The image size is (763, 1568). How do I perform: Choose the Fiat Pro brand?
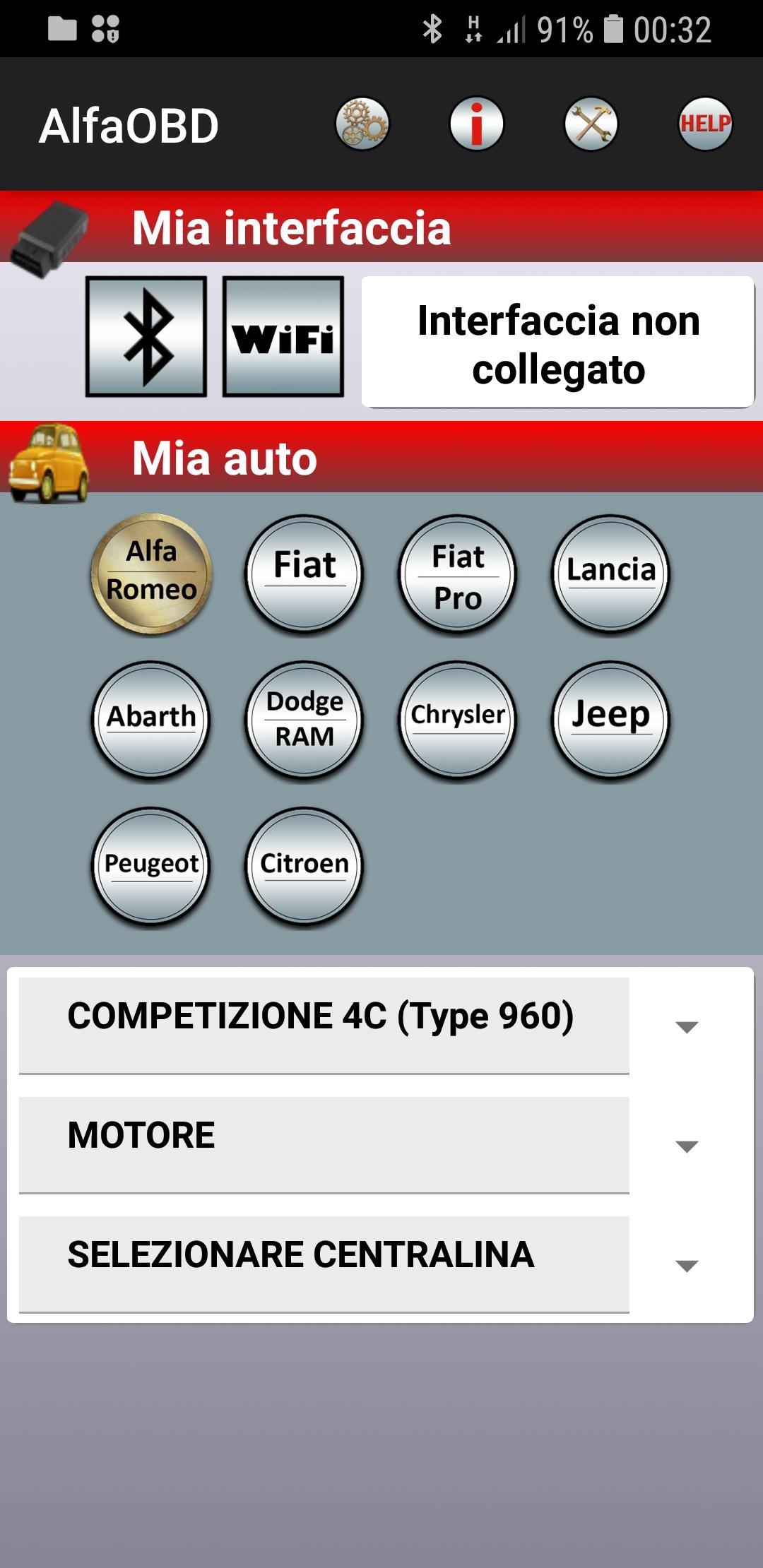click(458, 573)
